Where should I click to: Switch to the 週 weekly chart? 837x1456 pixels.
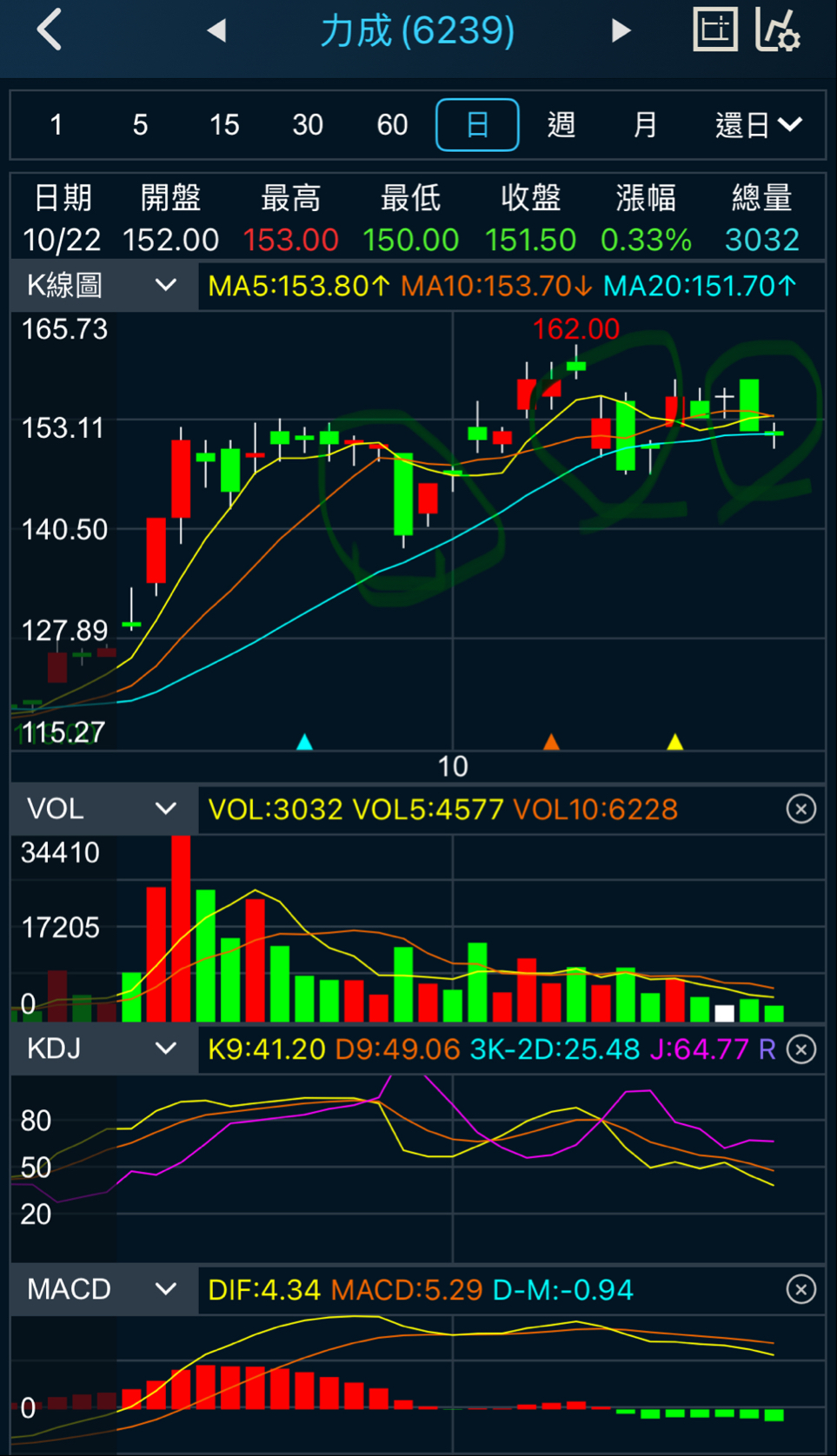click(x=561, y=125)
